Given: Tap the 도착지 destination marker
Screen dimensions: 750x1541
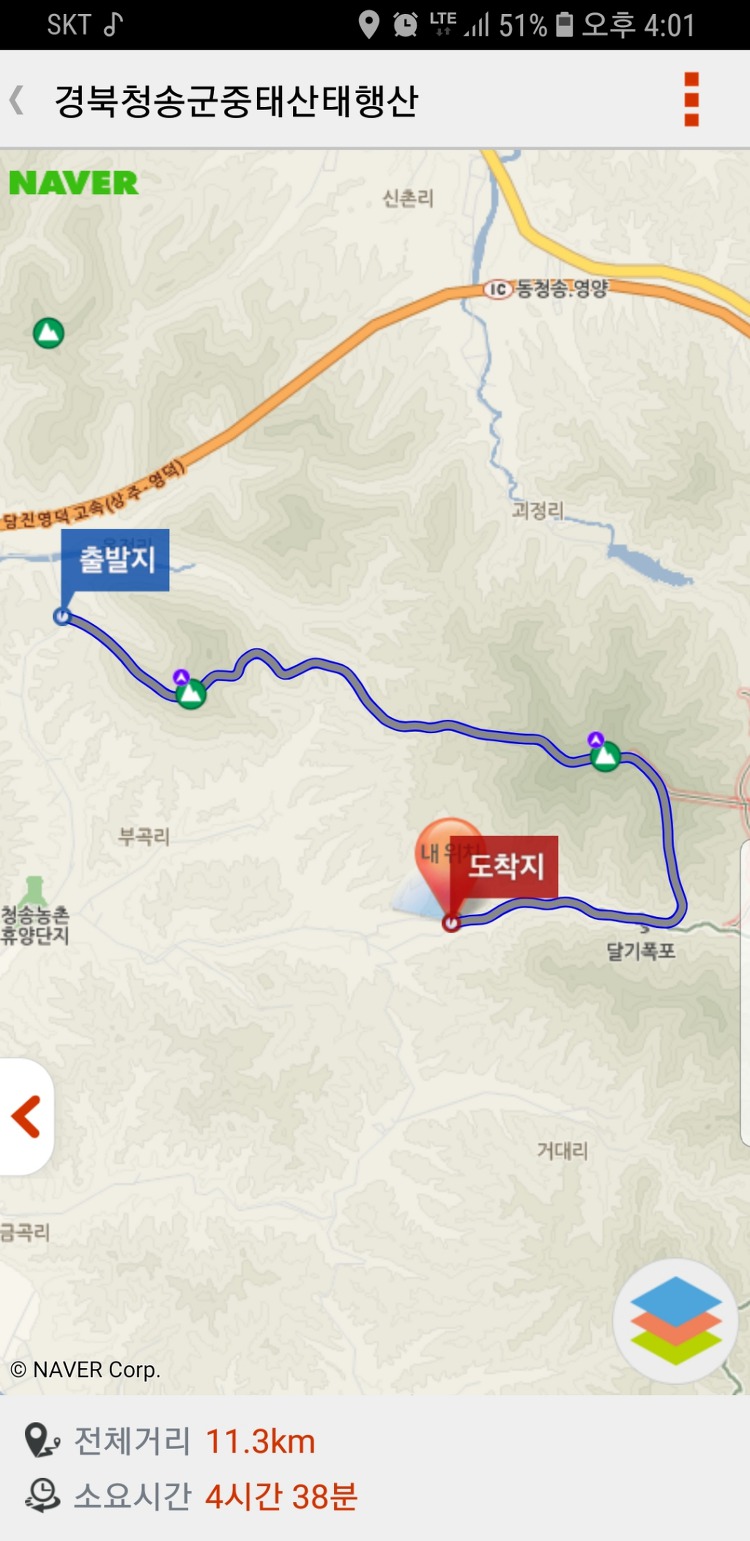Looking at the screenshot, I should [503, 866].
